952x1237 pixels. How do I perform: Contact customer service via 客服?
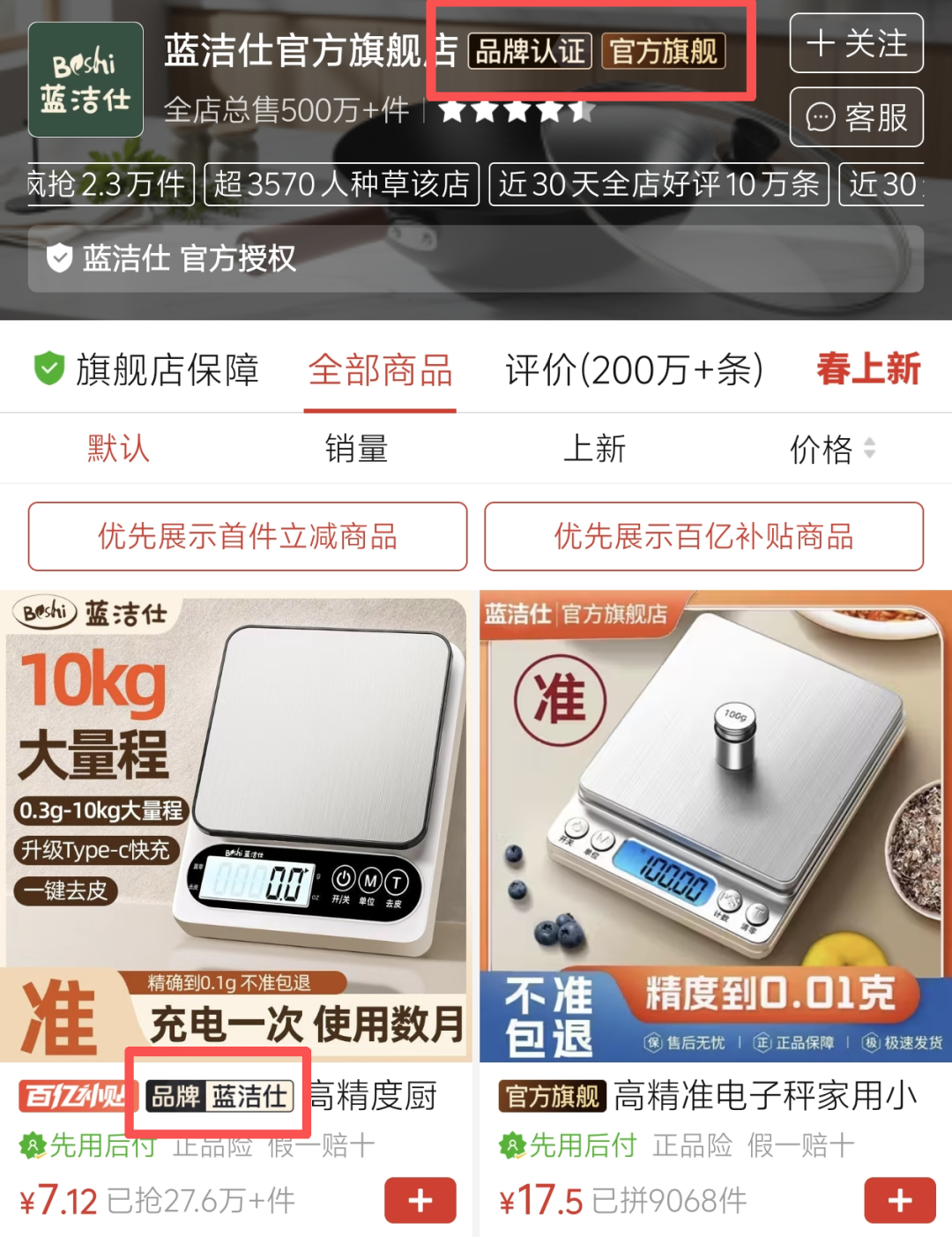tap(856, 116)
